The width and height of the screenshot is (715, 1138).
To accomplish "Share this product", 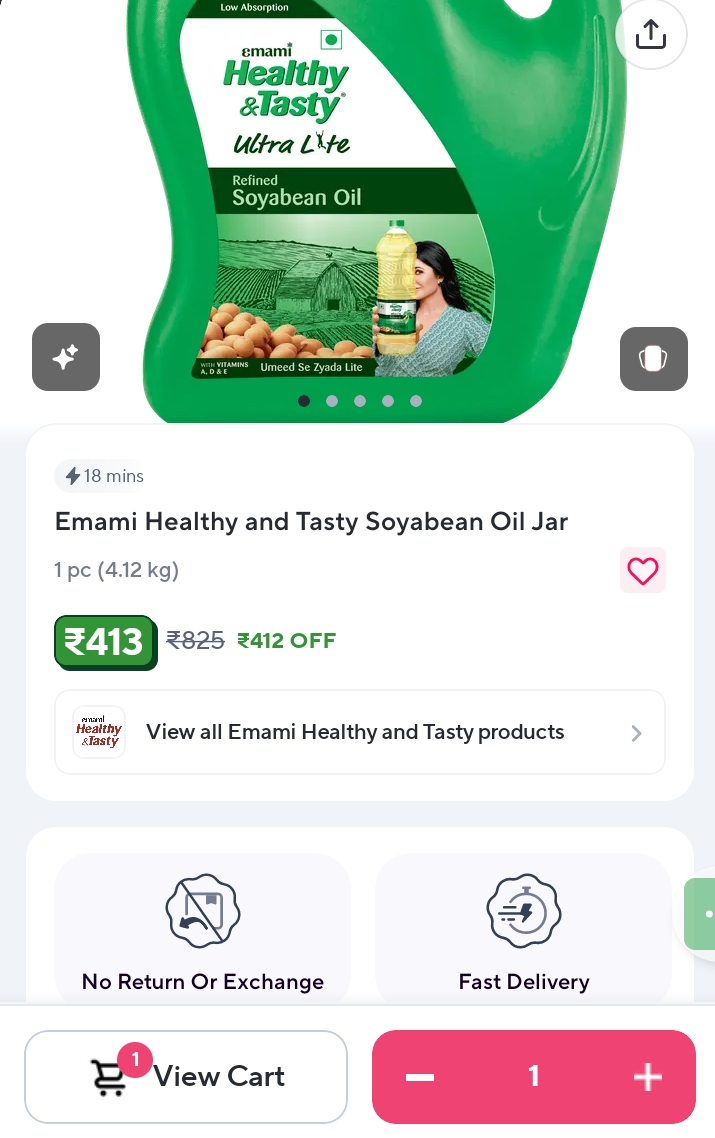I will 650,35.
